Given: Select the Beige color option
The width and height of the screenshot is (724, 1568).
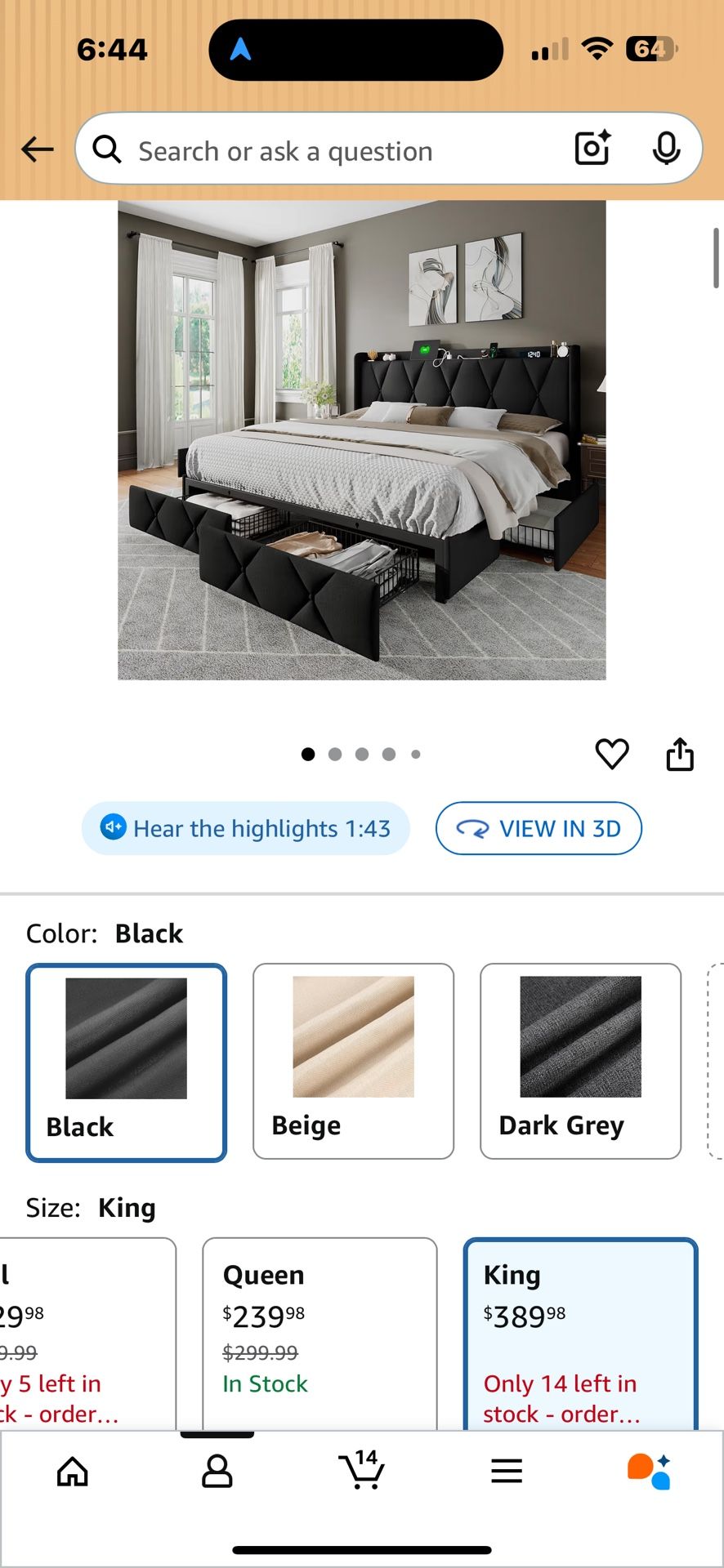Looking at the screenshot, I should 353,1061.
